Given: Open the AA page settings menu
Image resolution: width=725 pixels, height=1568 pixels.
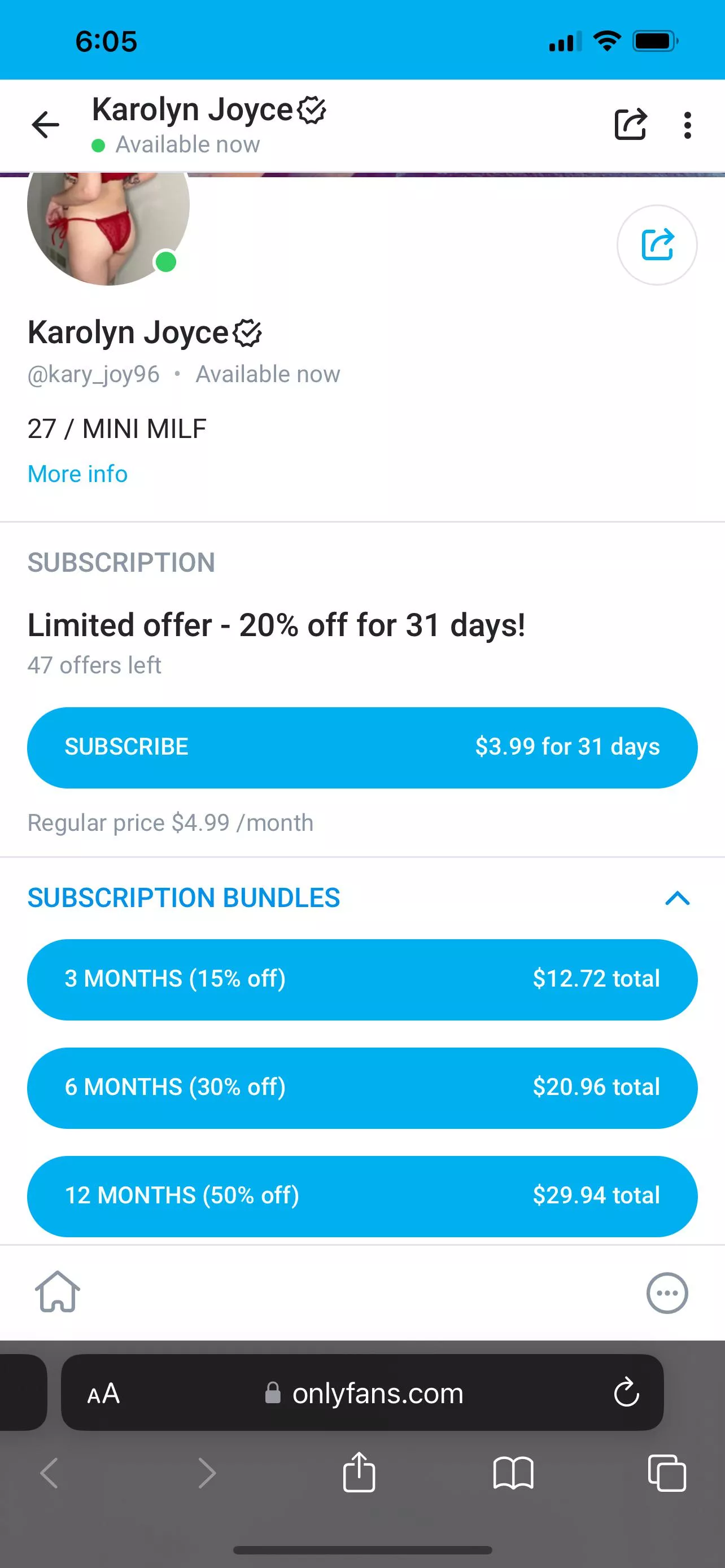Looking at the screenshot, I should point(104,1394).
